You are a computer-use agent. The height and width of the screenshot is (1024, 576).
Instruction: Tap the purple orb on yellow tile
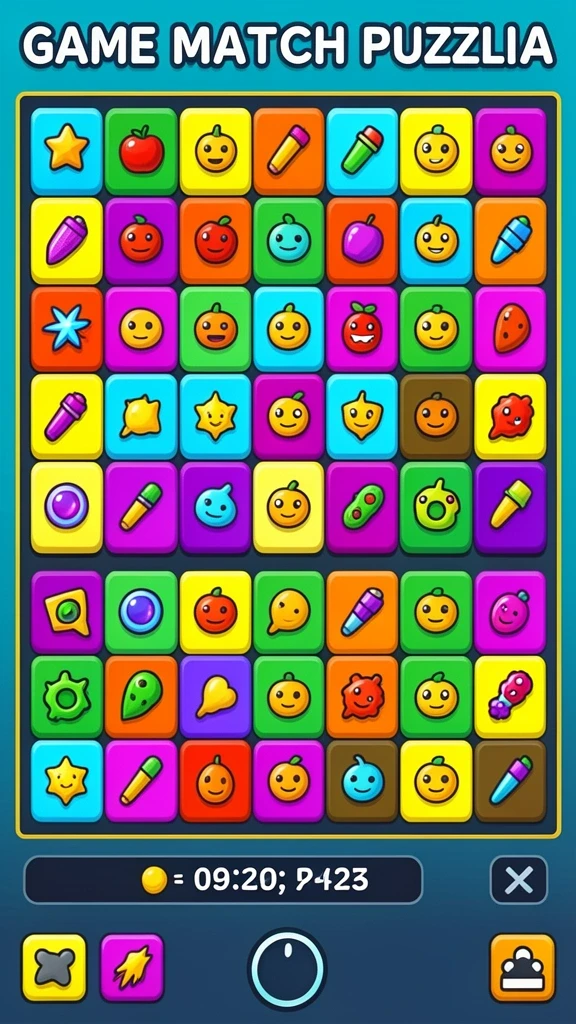(x=67, y=507)
